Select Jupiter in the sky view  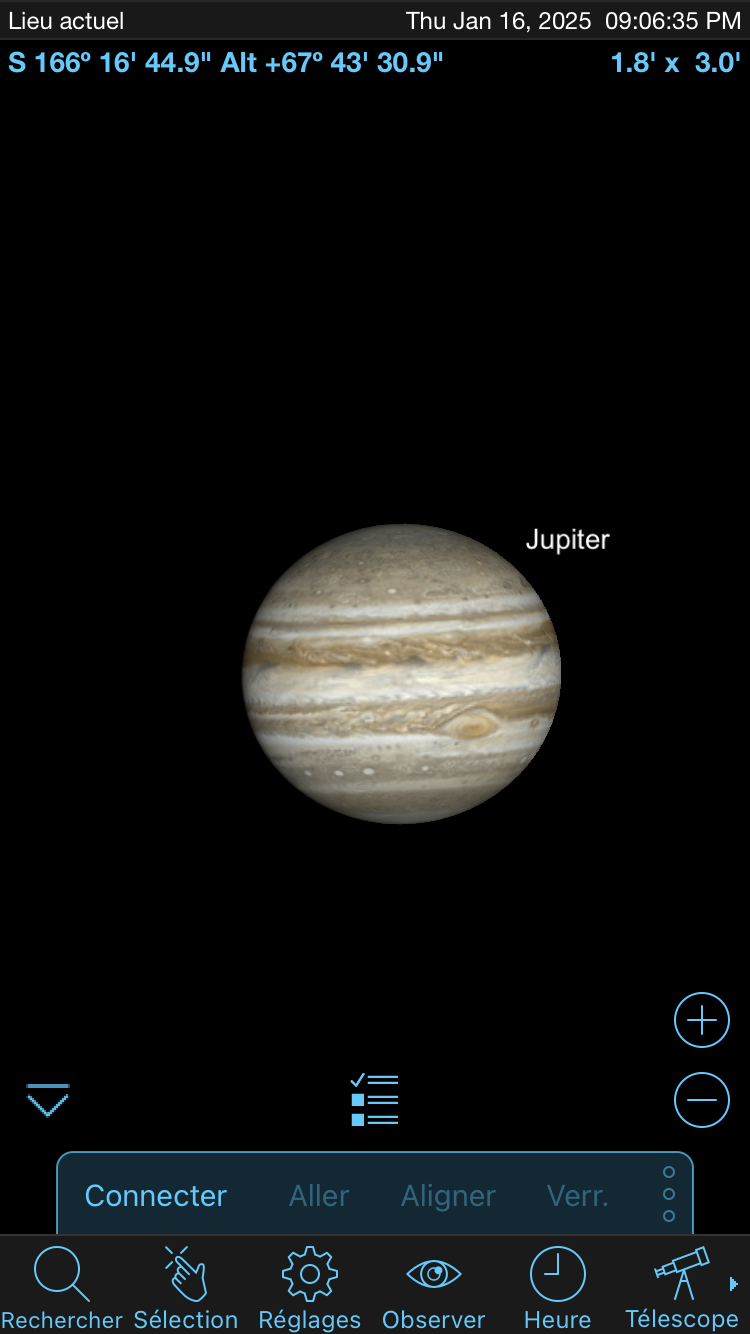click(402, 674)
